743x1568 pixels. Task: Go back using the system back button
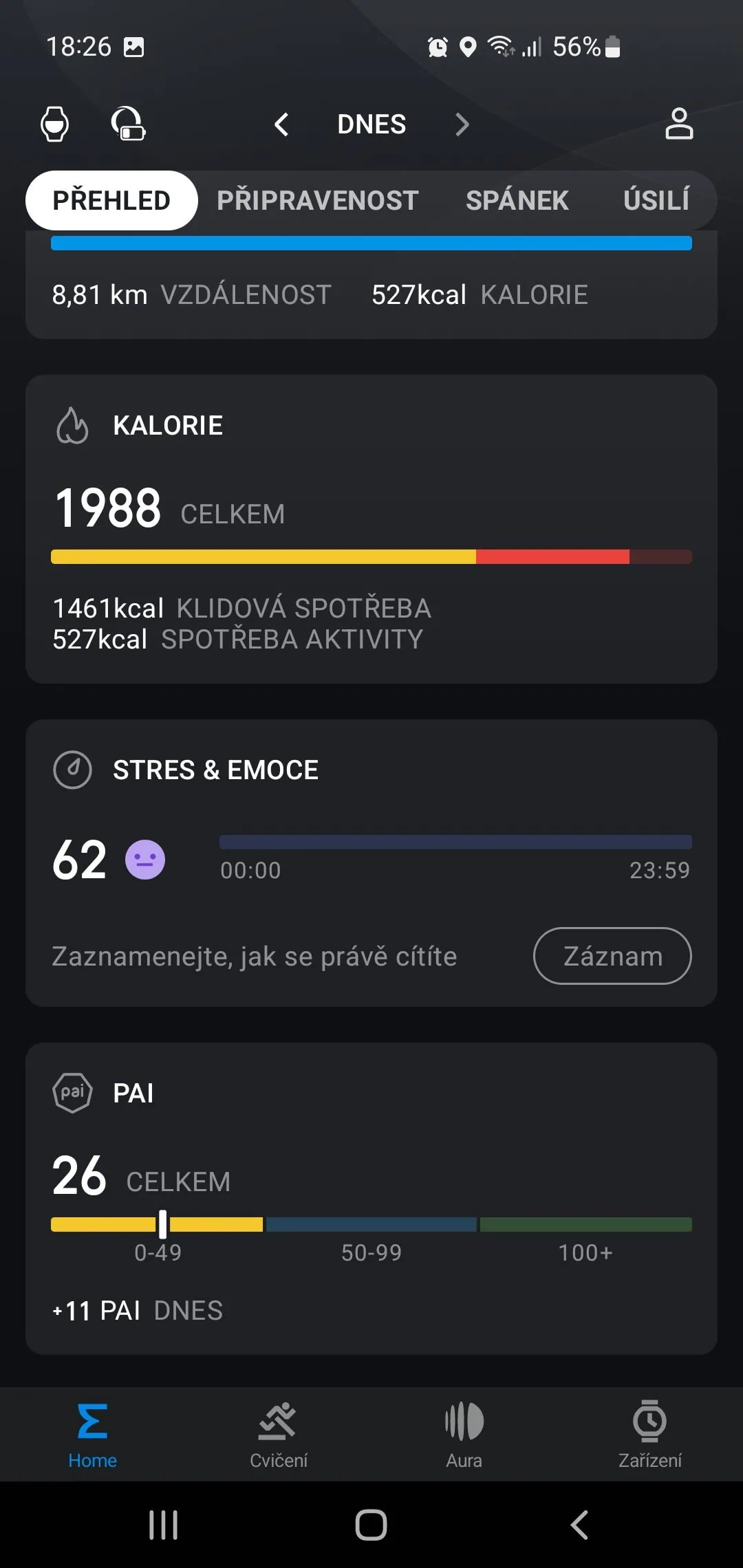pyautogui.click(x=579, y=1525)
